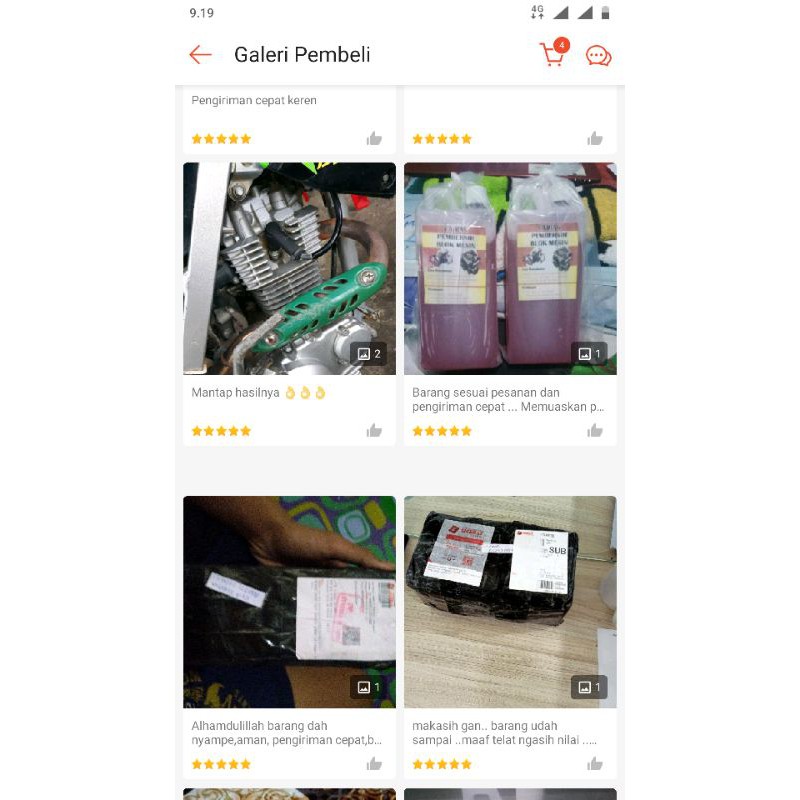Like the 'makasih gan' review
Viewport: 800px width, 800px height.
click(x=595, y=764)
